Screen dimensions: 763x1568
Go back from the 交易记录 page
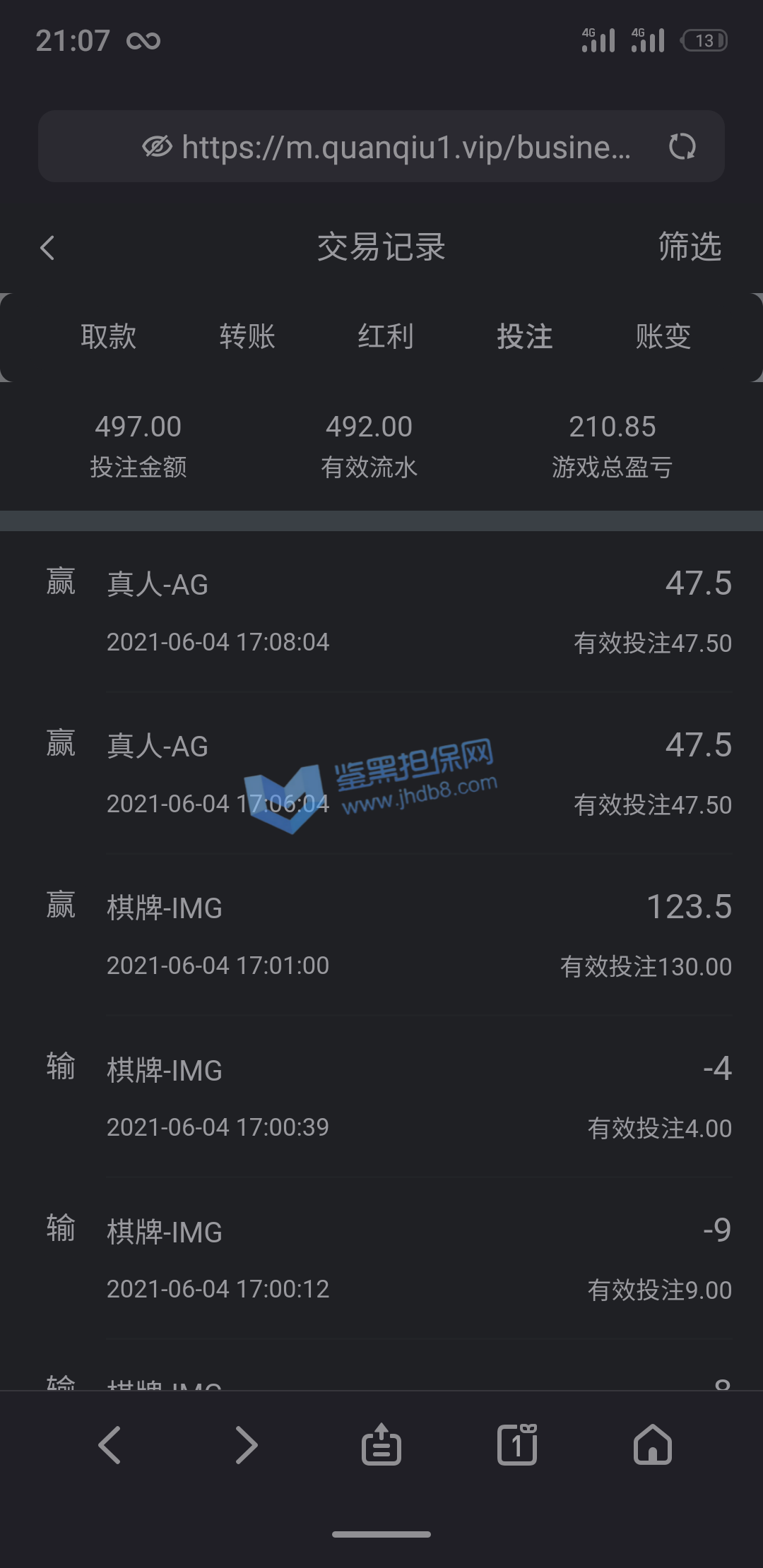click(47, 248)
